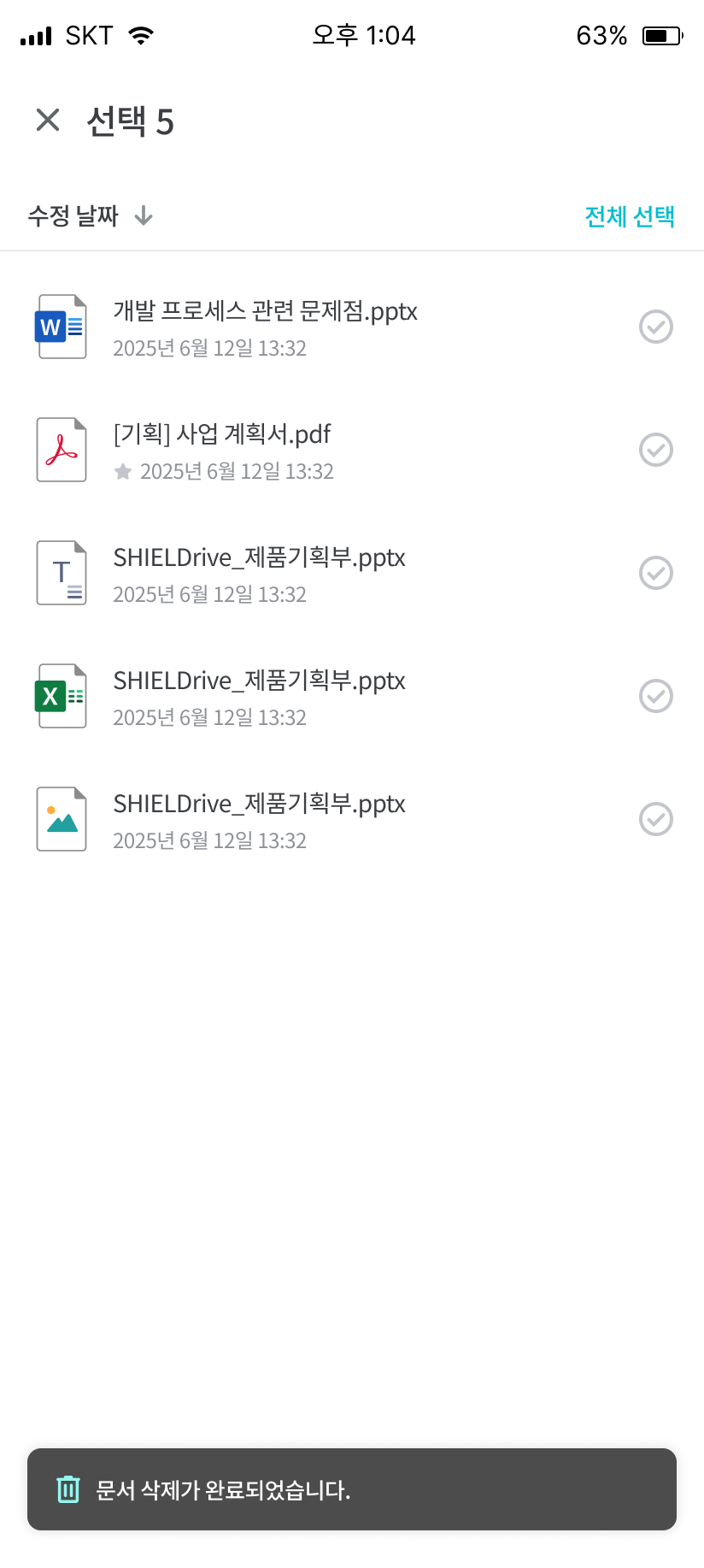This screenshot has height=1568, width=704.
Task: Tap the battery indicator in the status bar
Action: point(659,35)
